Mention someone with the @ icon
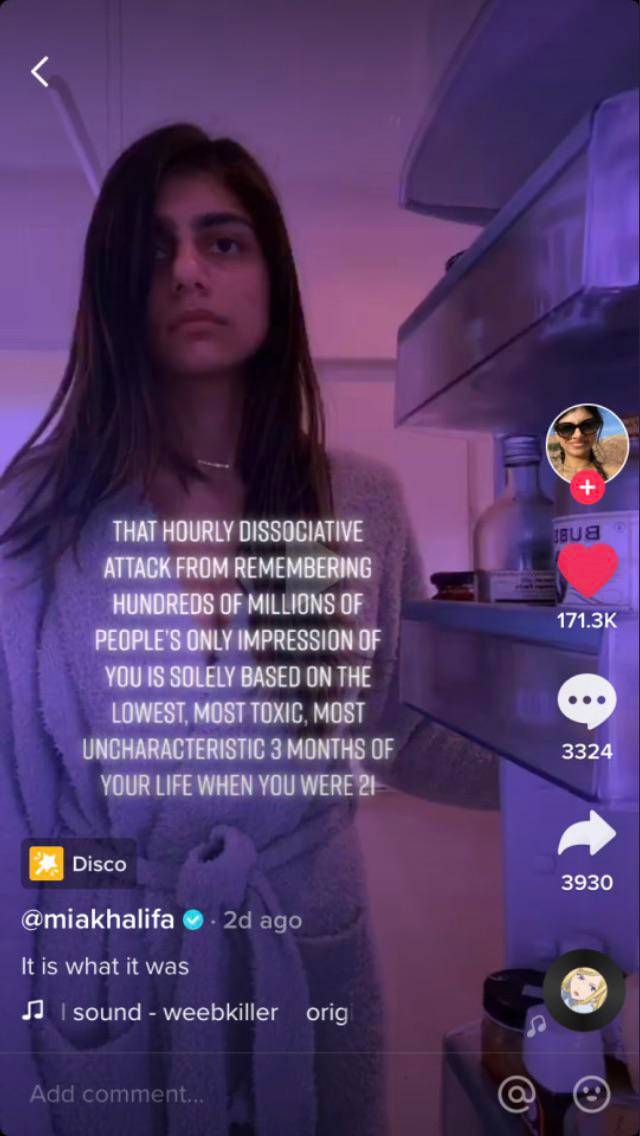The image size is (640, 1136). tap(517, 1094)
